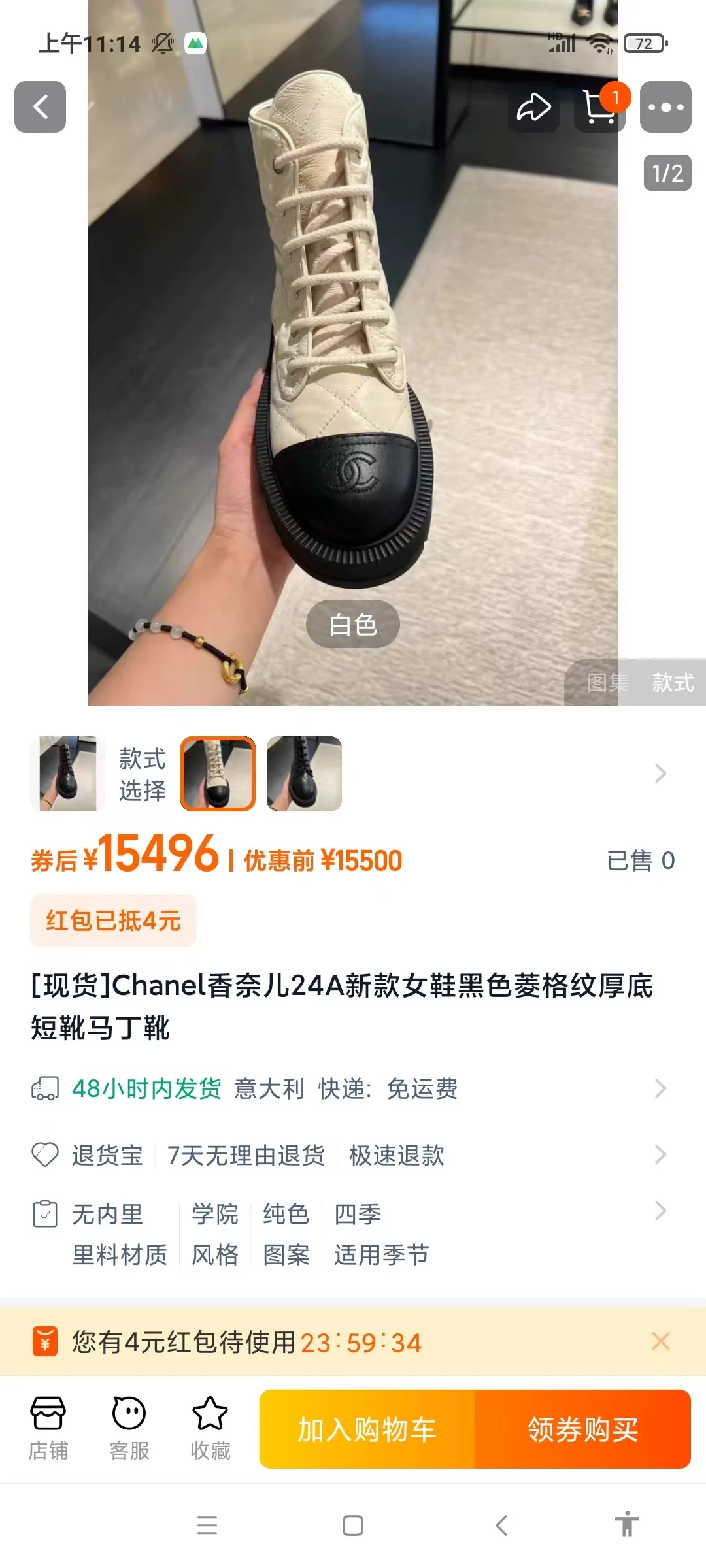This screenshot has height=1568, width=706.
Task: Go to the system home screen
Action: click(353, 1526)
